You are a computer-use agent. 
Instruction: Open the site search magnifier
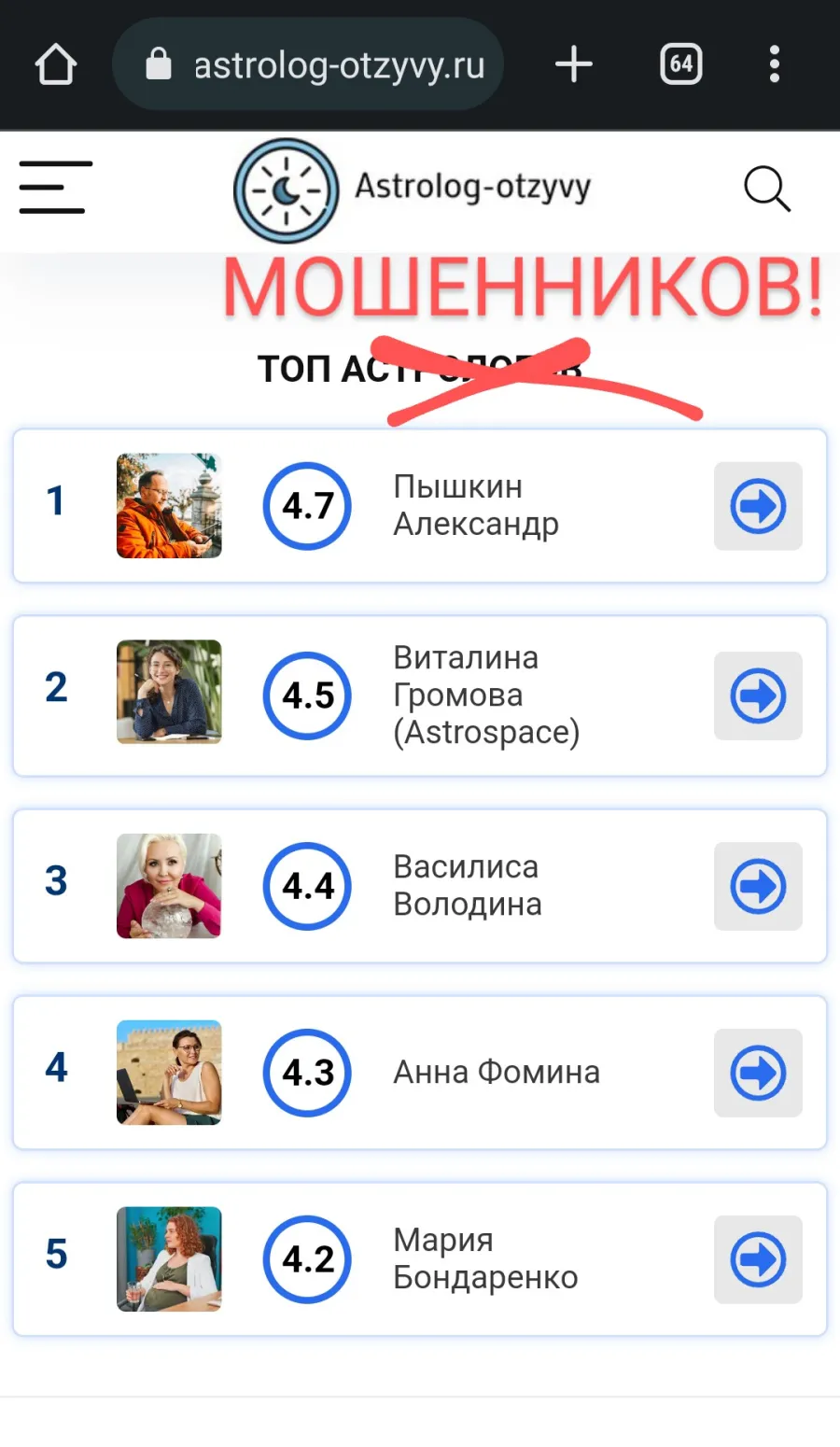[767, 190]
